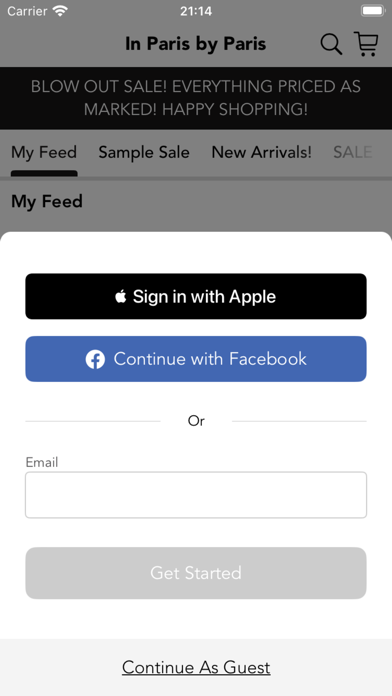Sign in with Apple
Viewport: 392px width, 696px height.
(196, 296)
